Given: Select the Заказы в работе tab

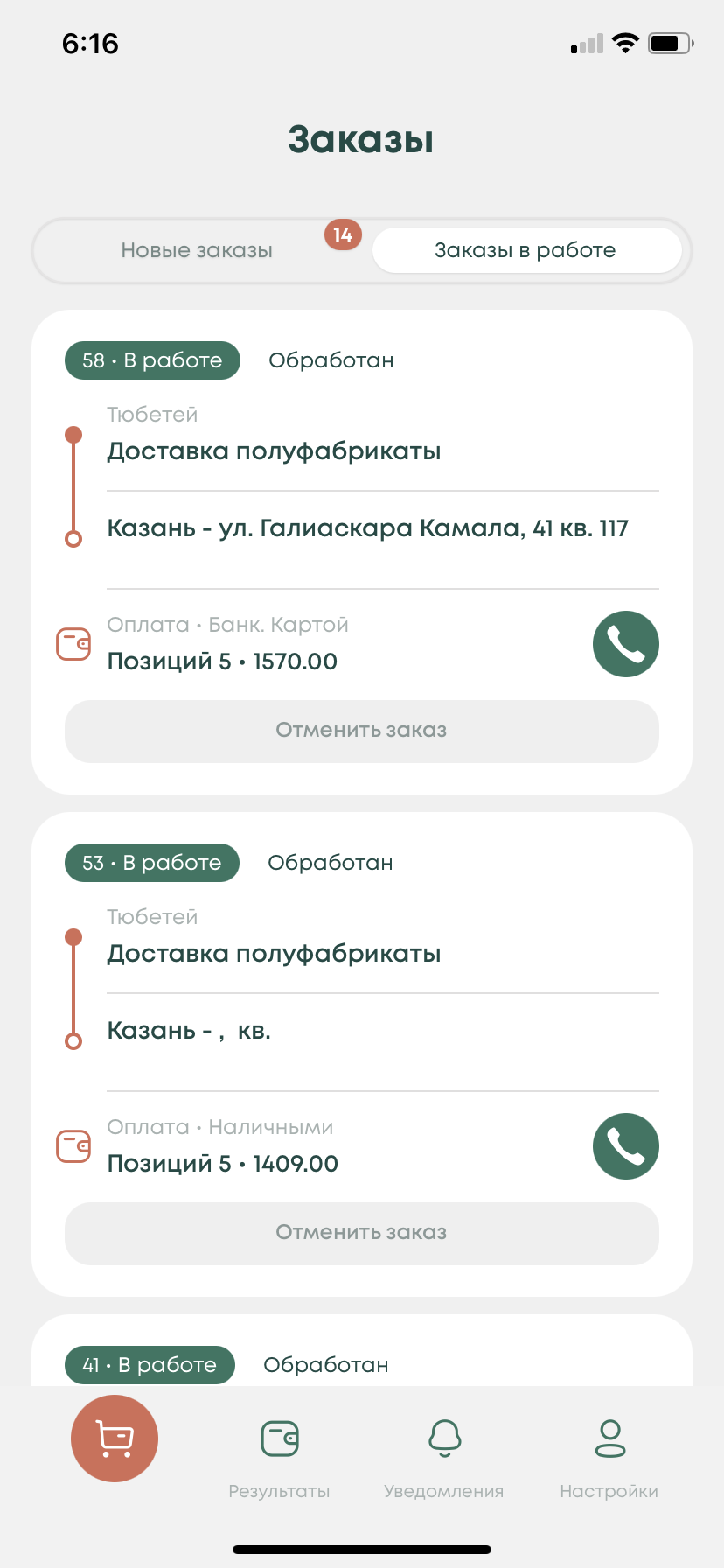Looking at the screenshot, I should (526, 250).
